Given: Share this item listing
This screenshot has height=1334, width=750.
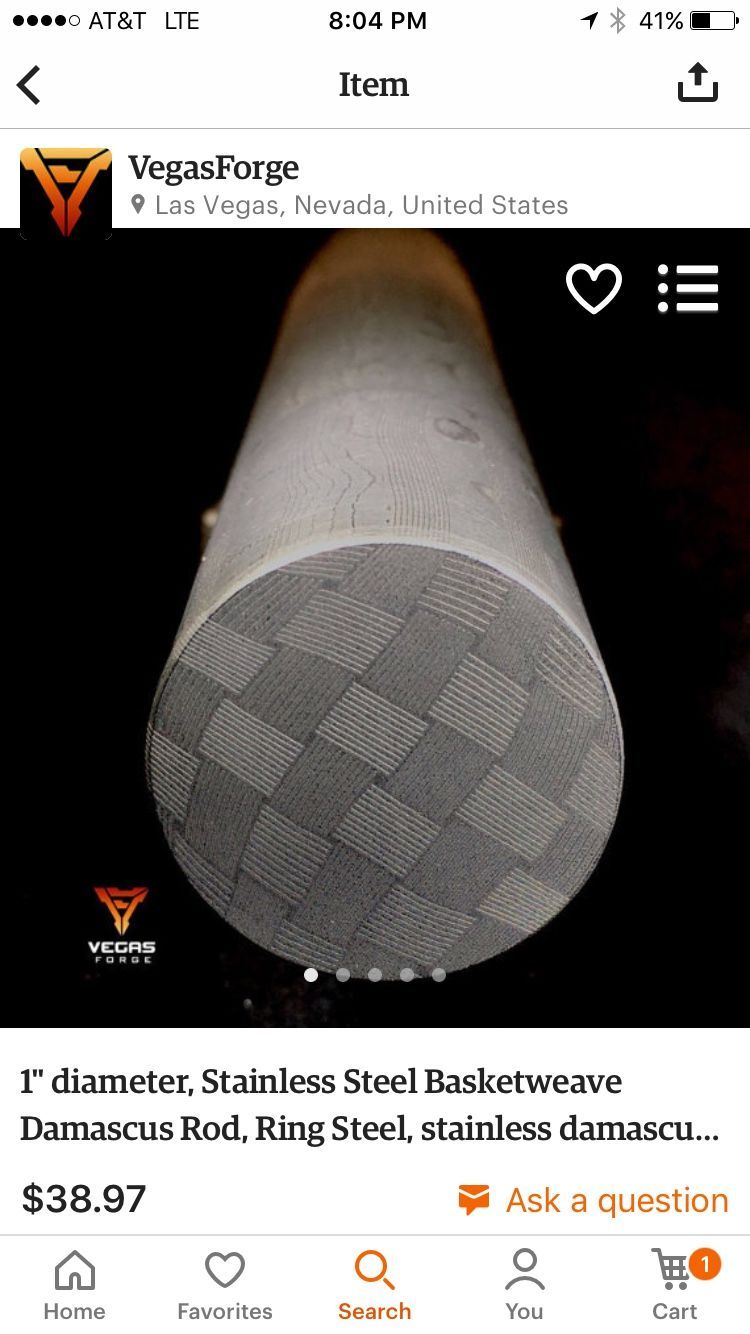Looking at the screenshot, I should tap(697, 83).
